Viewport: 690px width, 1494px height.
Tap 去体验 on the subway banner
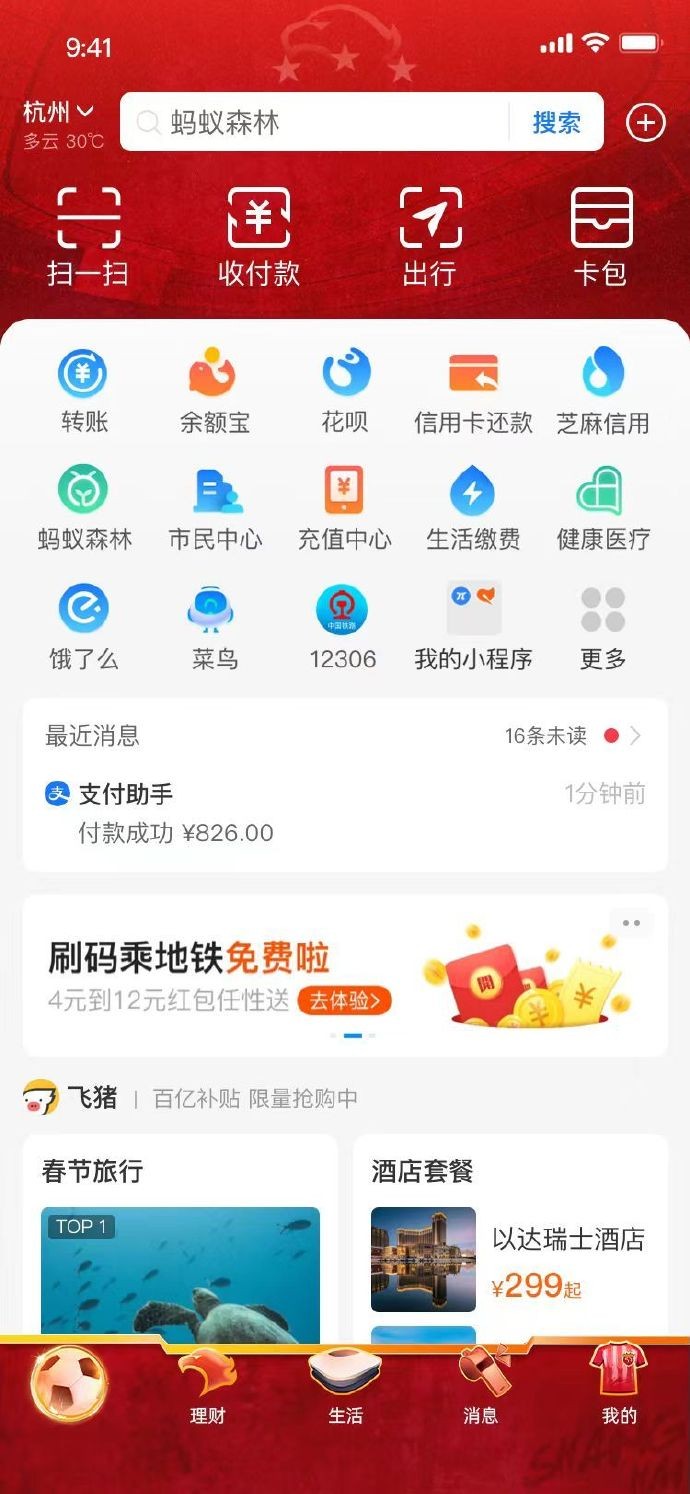click(x=344, y=1000)
